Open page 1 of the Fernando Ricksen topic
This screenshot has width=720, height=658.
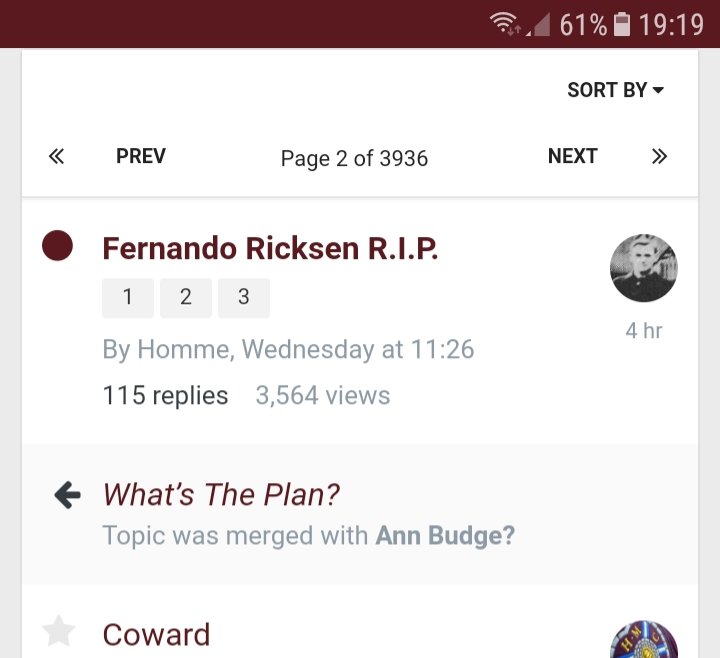[x=127, y=298]
